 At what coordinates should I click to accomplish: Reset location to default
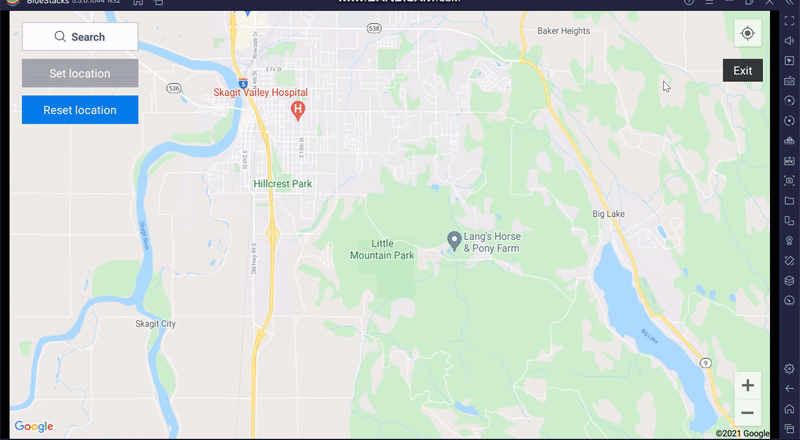(x=80, y=110)
